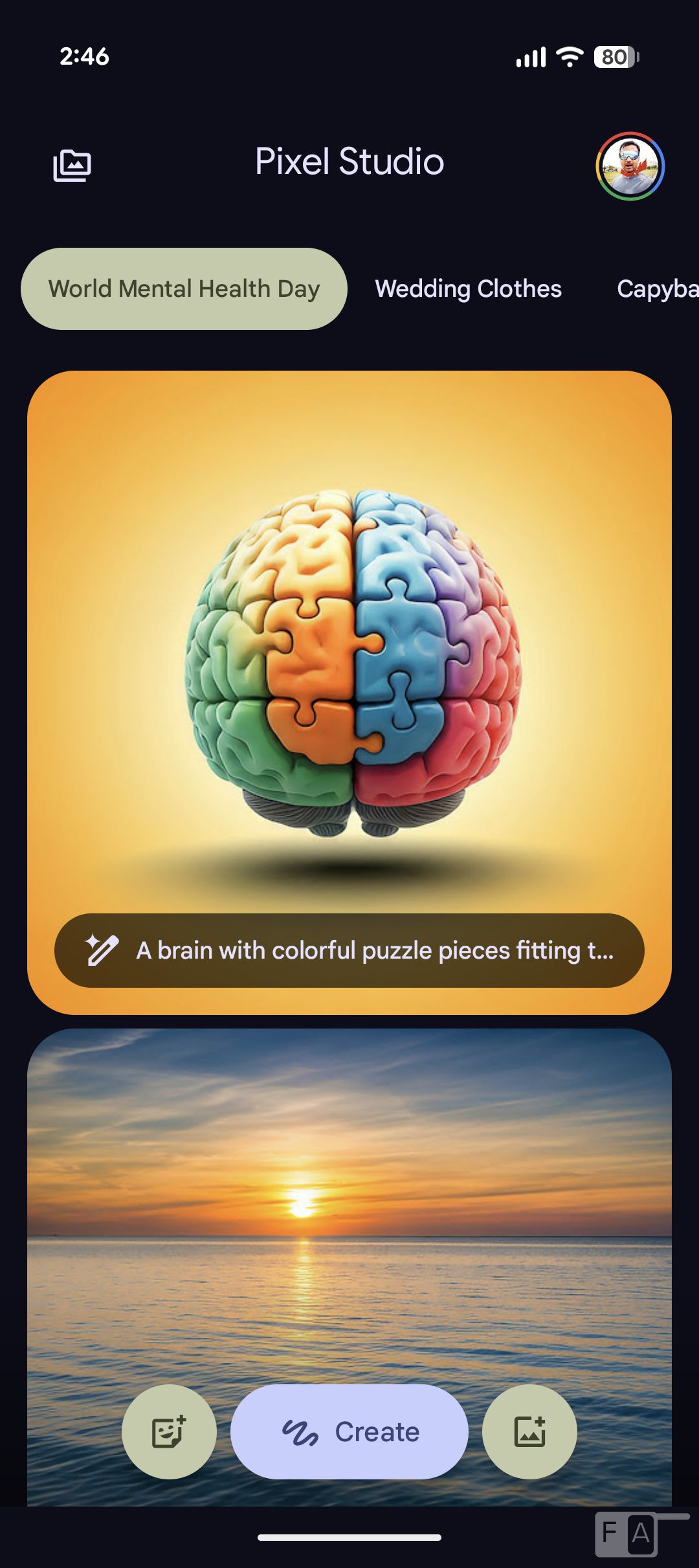699x1568 pixels.
Task: Tap the add photo button
Action: (529, 1432)
